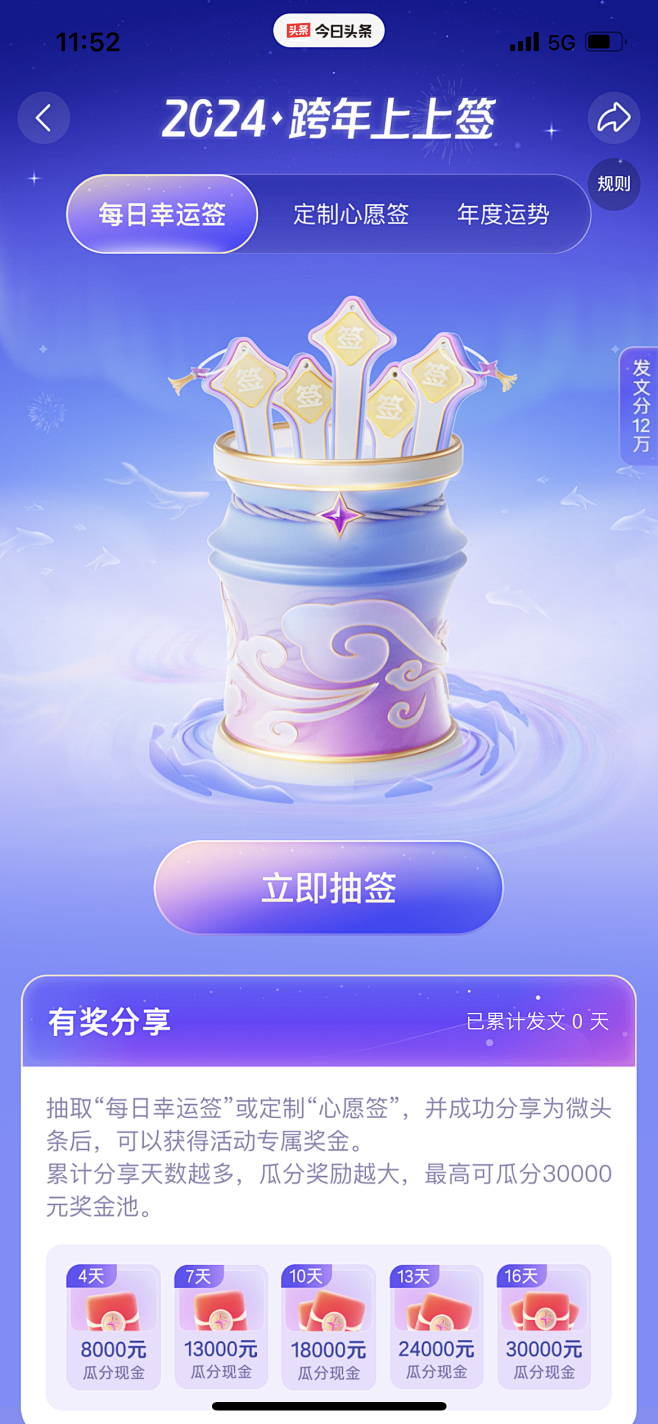Switch to the 定制心愿签 tab
Image resolution: width=658 pixels, height=1424 pixels.
pos(351,214)
